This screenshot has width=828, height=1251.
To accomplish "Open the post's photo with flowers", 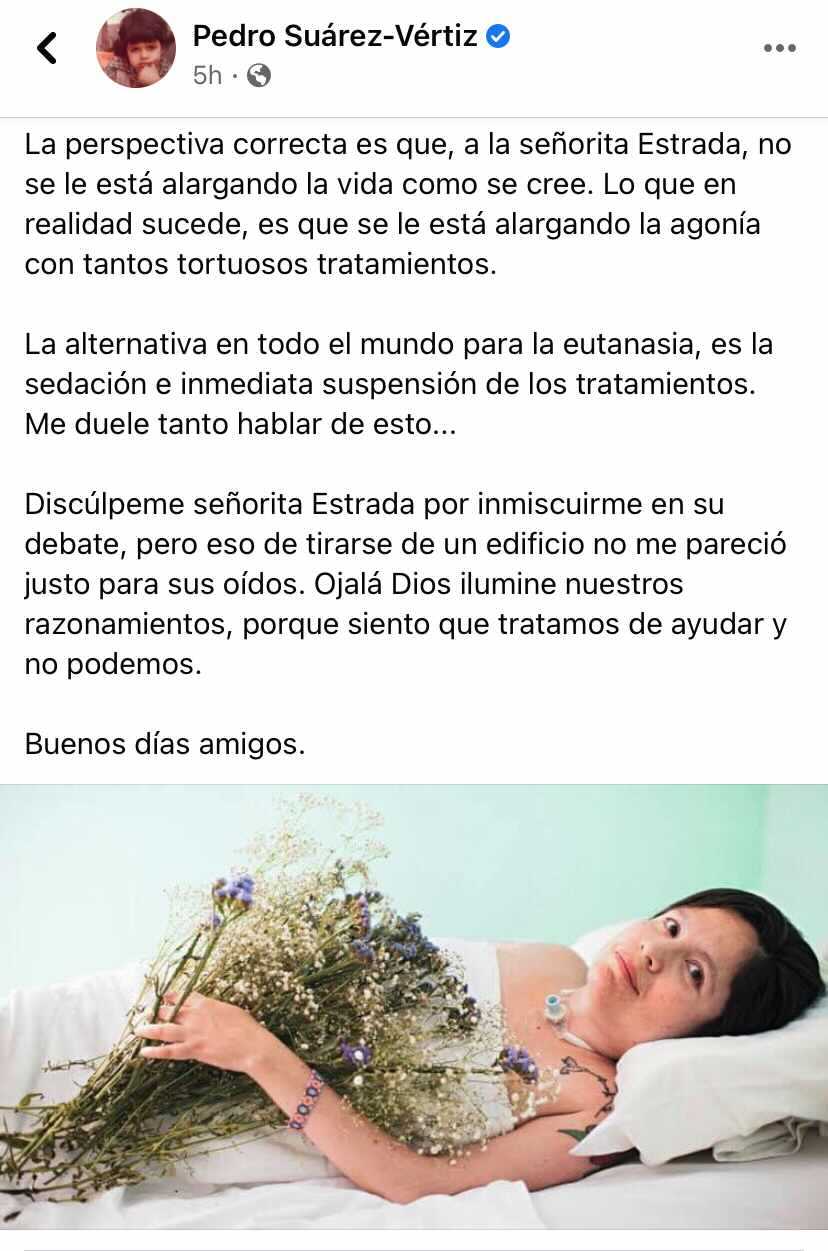I will click(414, 1005).
